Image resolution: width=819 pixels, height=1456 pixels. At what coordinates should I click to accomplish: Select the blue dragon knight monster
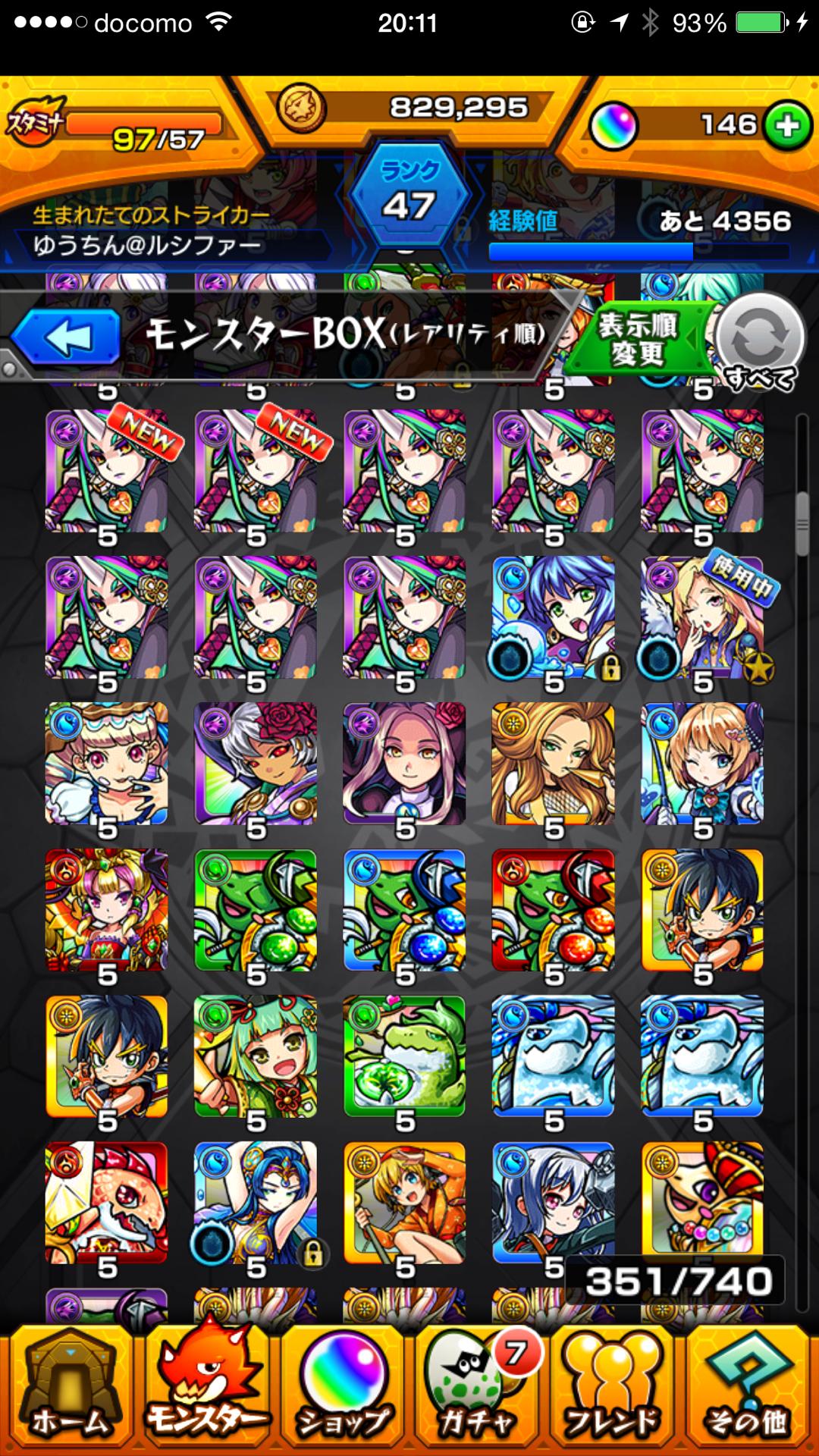click(x=404, y=910)
